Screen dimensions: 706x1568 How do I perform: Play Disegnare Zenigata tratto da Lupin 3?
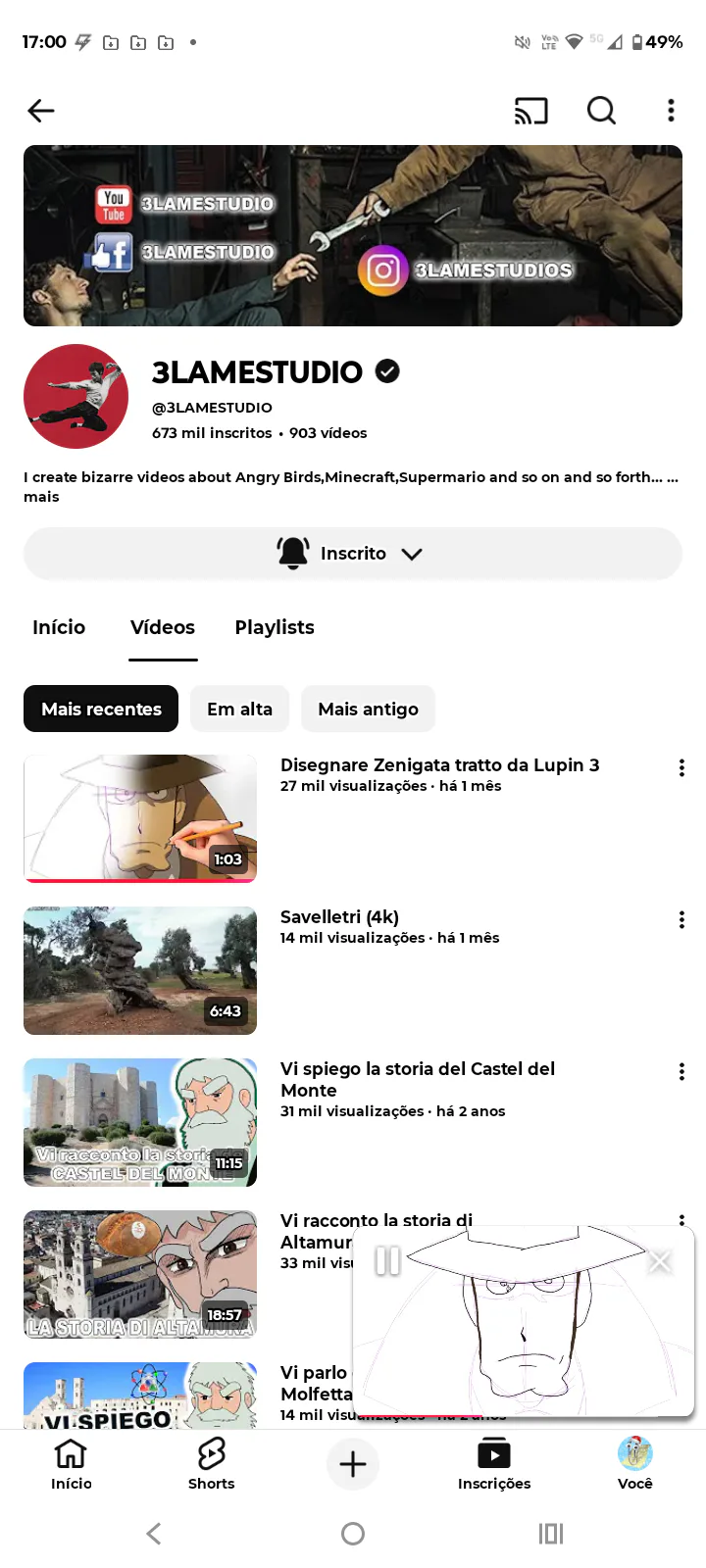point(140,818)
